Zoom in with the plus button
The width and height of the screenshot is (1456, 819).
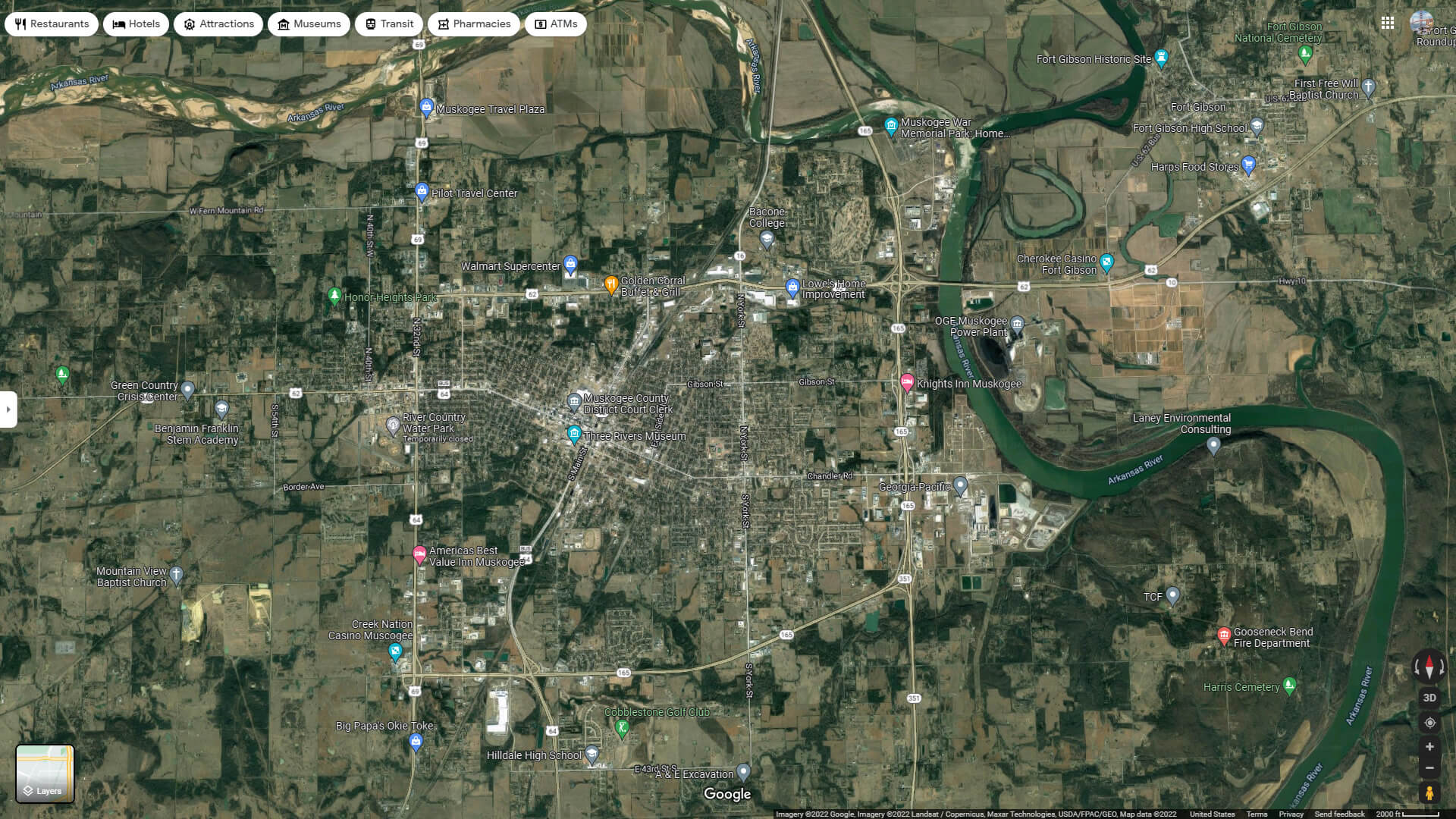[x=1429, y=747]
